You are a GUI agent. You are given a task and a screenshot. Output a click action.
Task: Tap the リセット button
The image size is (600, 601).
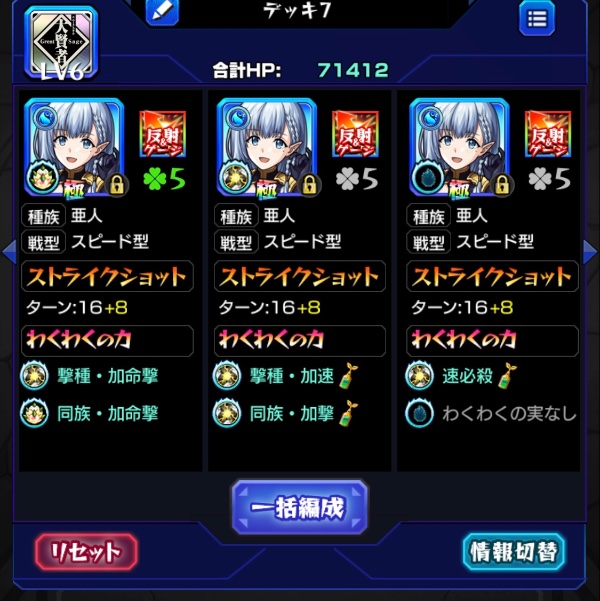tap(86, 551)
